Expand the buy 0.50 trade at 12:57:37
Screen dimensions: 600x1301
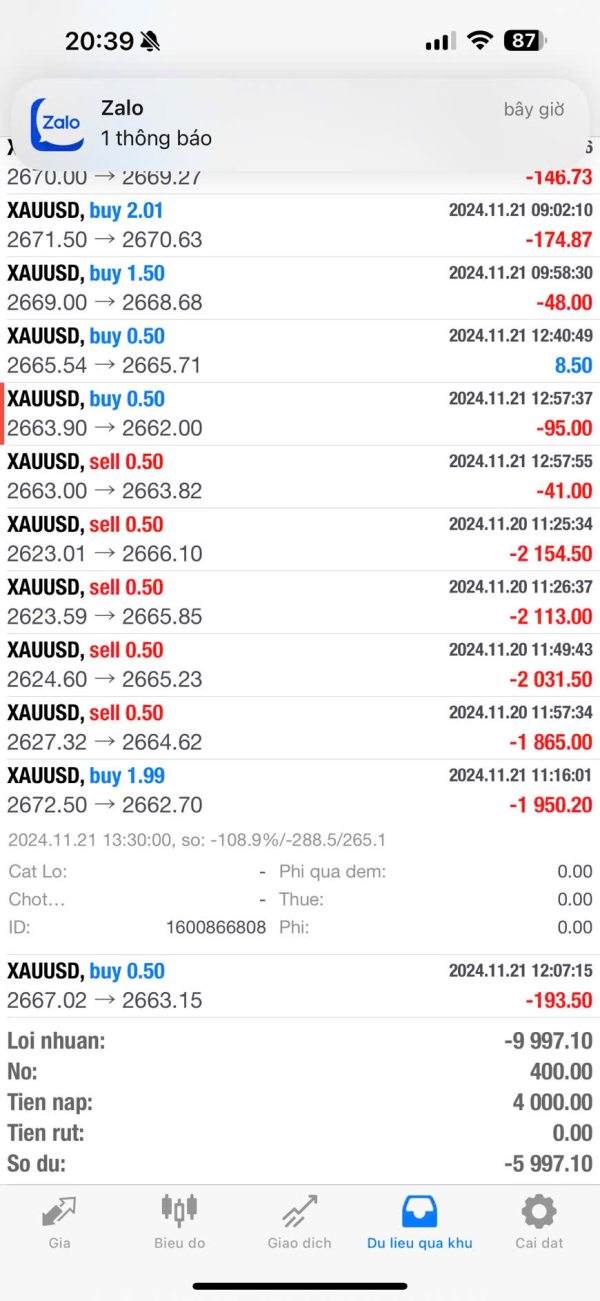coord(300,414)
